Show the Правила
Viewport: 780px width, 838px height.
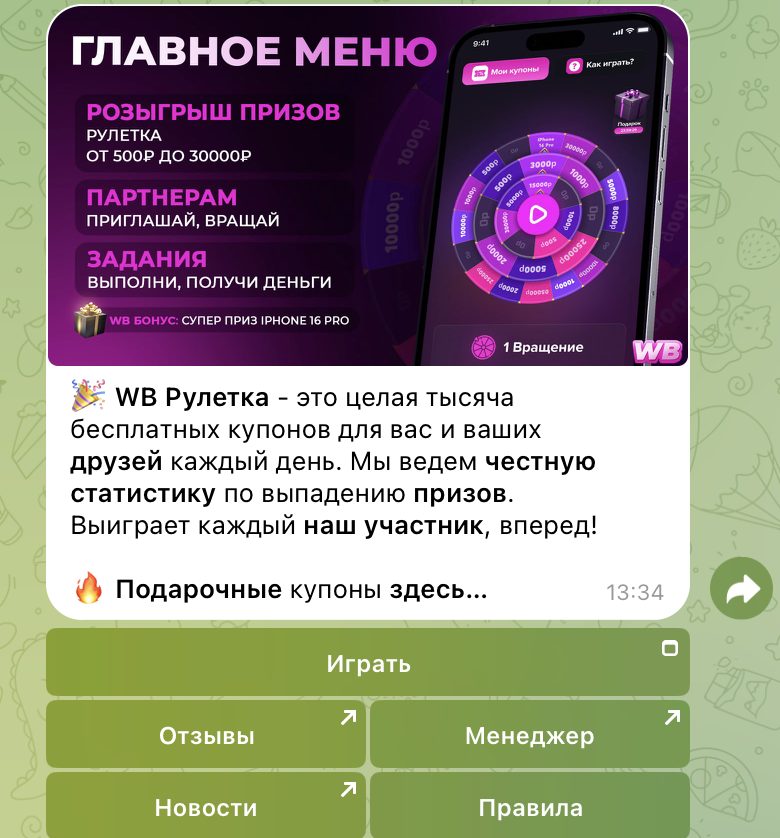(x=529, y=806)
